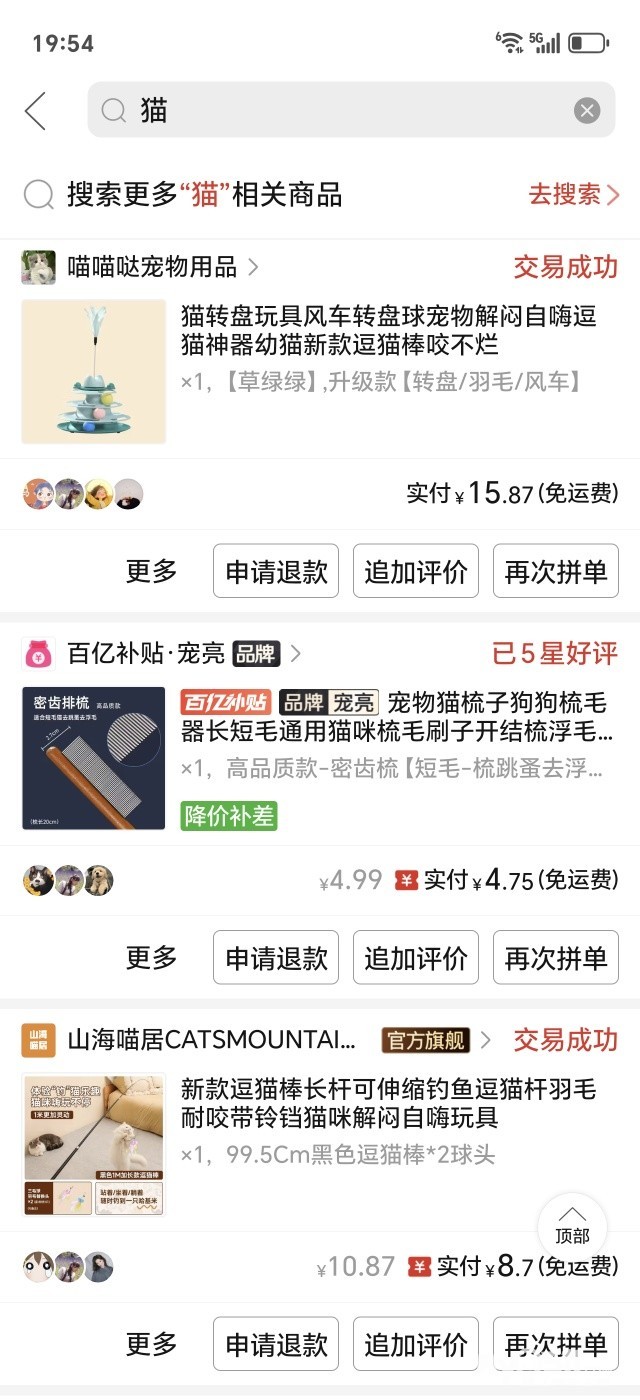The height and width of the screenshot is (1400, 640).
Task: Reorder the 猫转盘玩具 with 再次拼单
Action: click(x=556, y=571)
